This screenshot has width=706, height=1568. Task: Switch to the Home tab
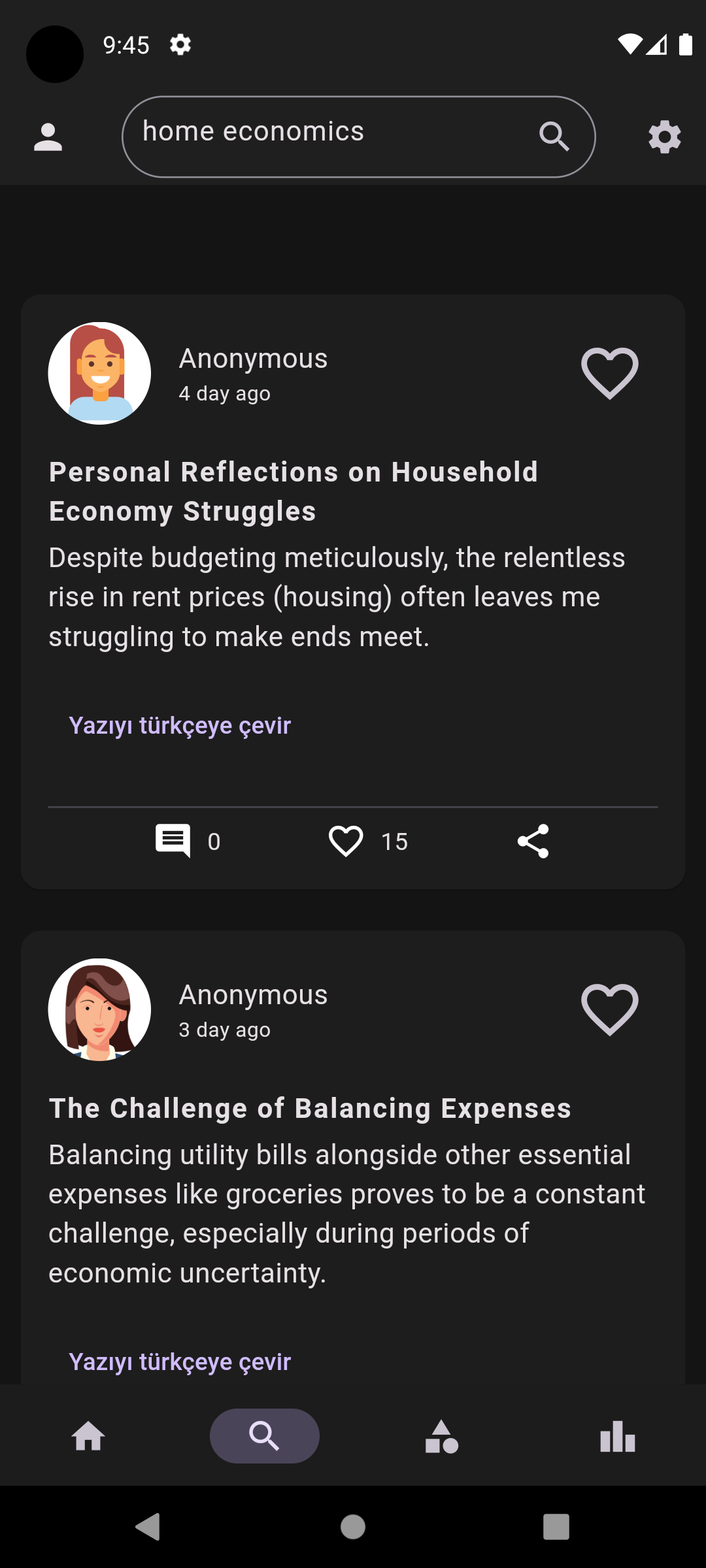click(88, 1436)
